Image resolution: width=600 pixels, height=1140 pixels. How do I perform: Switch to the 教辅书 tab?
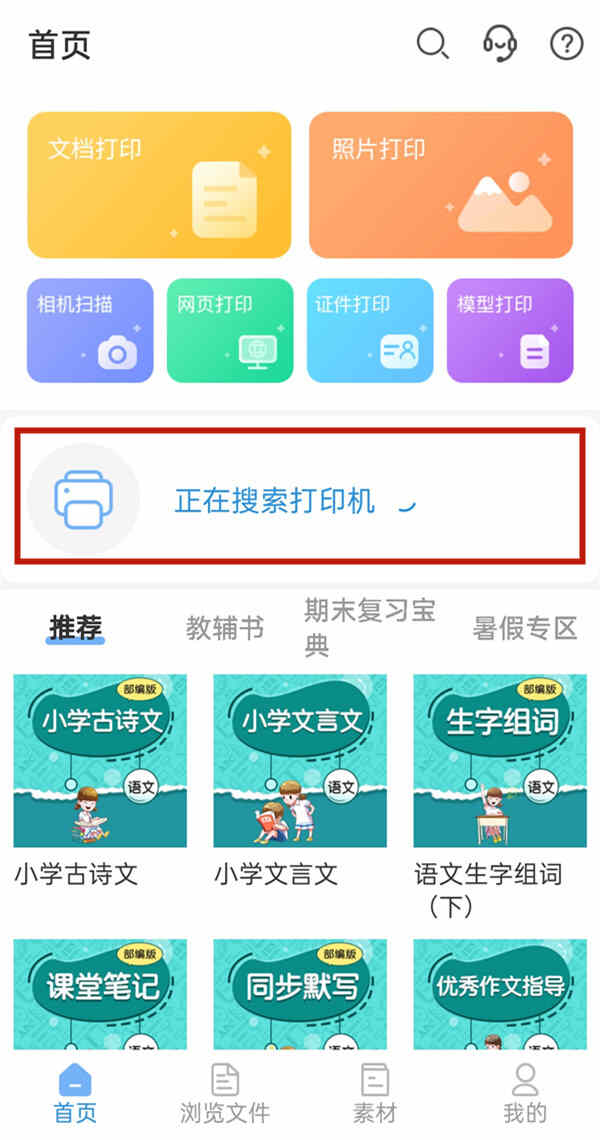(x=225, y=628)
